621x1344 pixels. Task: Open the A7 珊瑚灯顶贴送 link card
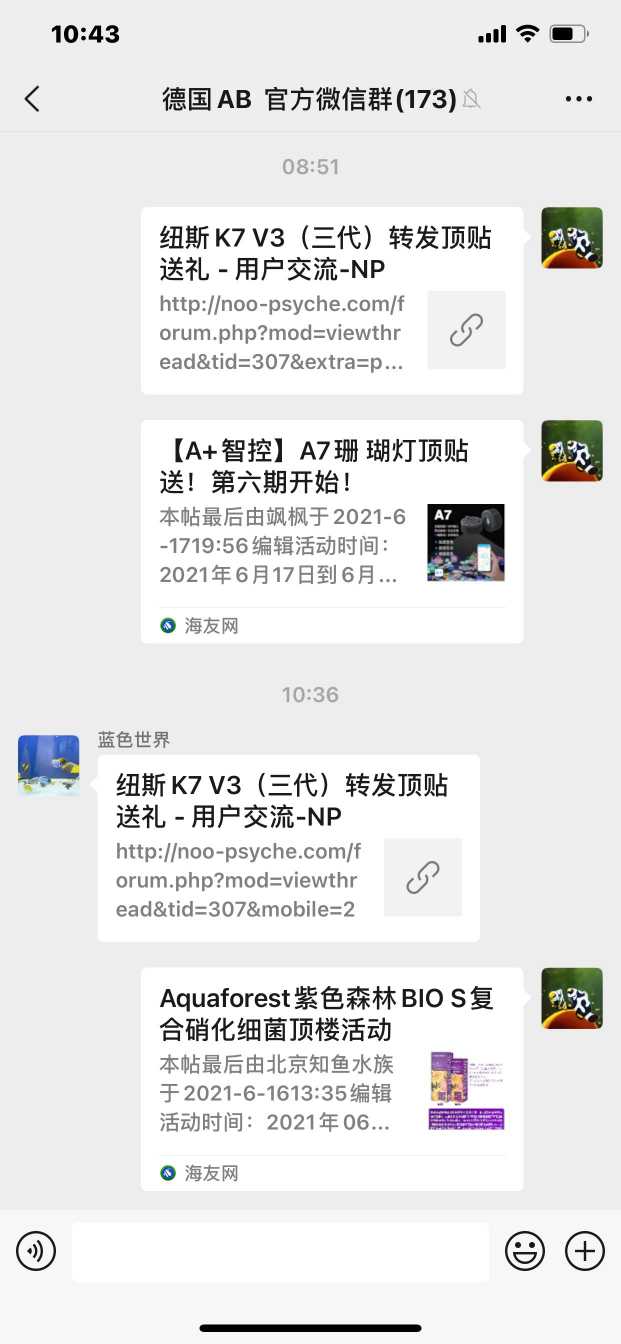click(x=331, y=530)
